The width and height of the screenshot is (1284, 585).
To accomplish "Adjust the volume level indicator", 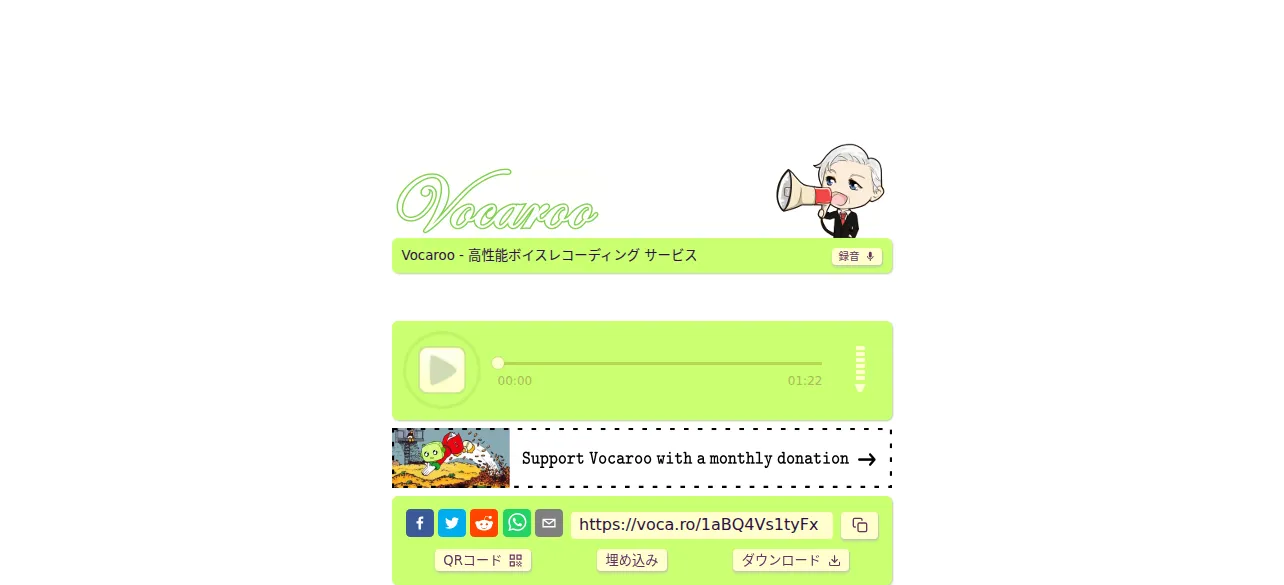I will point(860,369).
